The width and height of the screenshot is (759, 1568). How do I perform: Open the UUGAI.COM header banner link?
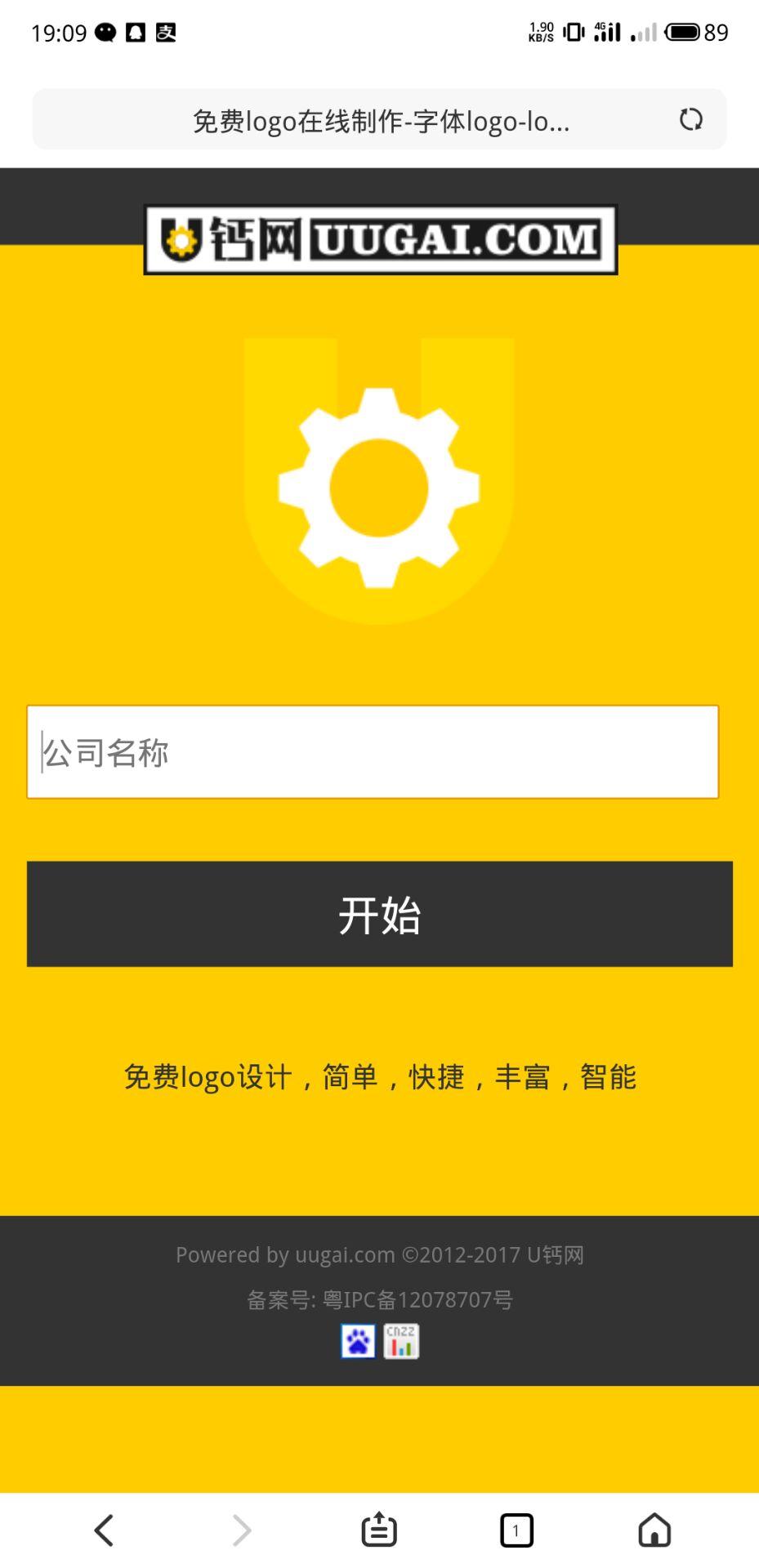(x=380, y=239)
